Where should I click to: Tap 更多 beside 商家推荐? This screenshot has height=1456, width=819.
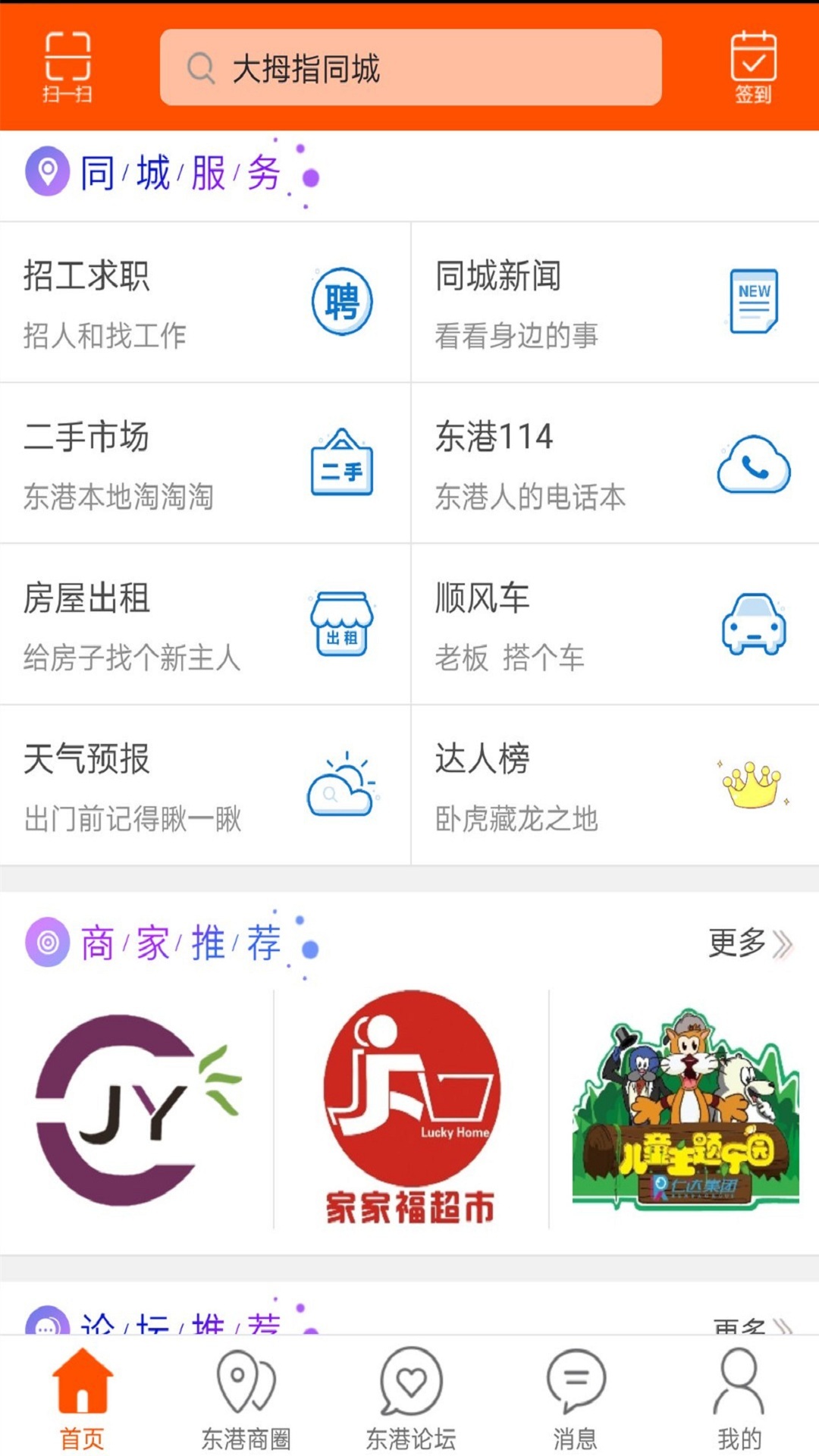point(749,943)
